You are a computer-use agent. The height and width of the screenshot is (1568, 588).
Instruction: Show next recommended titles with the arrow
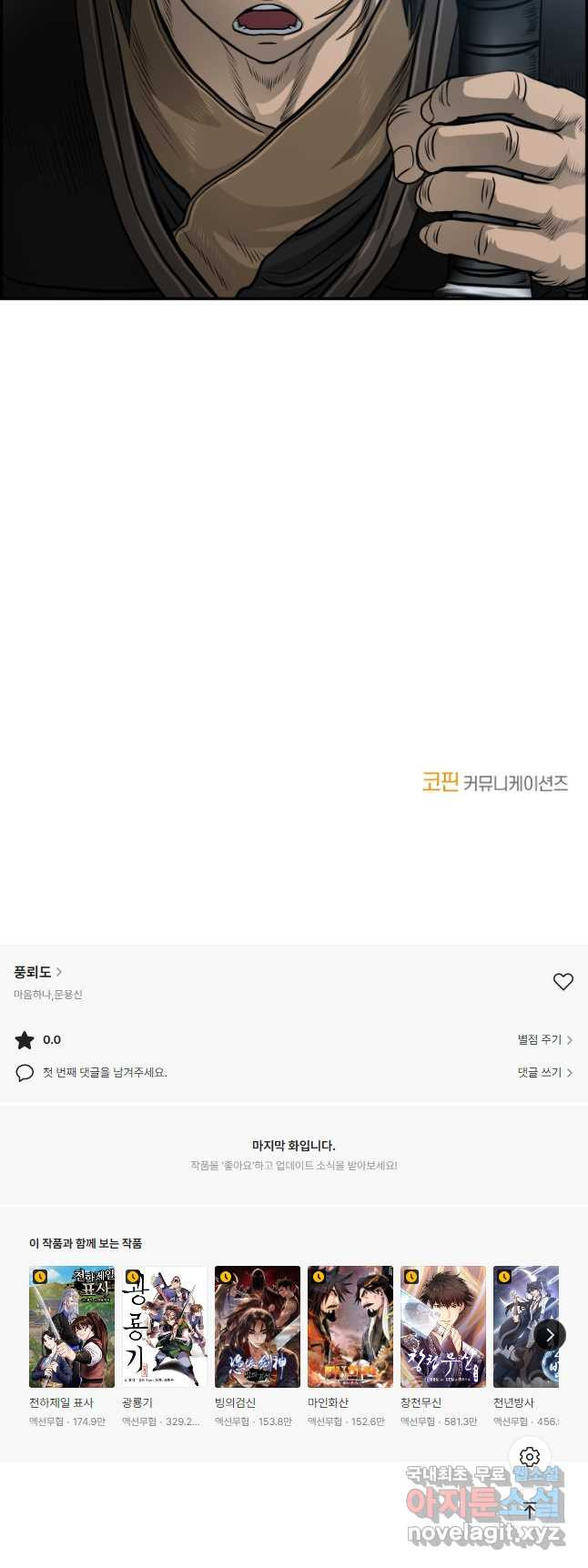click(550, 1335)
